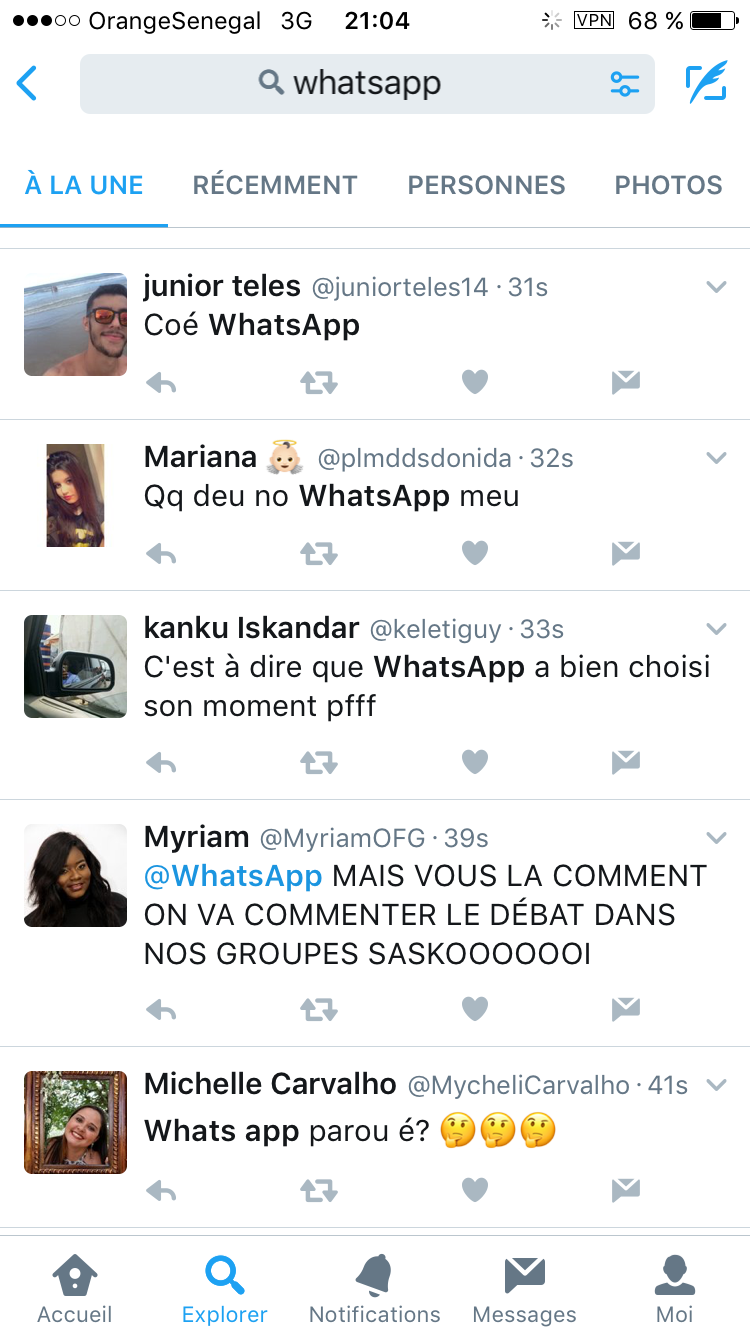Open the @WhatsApp mention in Myriam's tweet

pos(233,876)
